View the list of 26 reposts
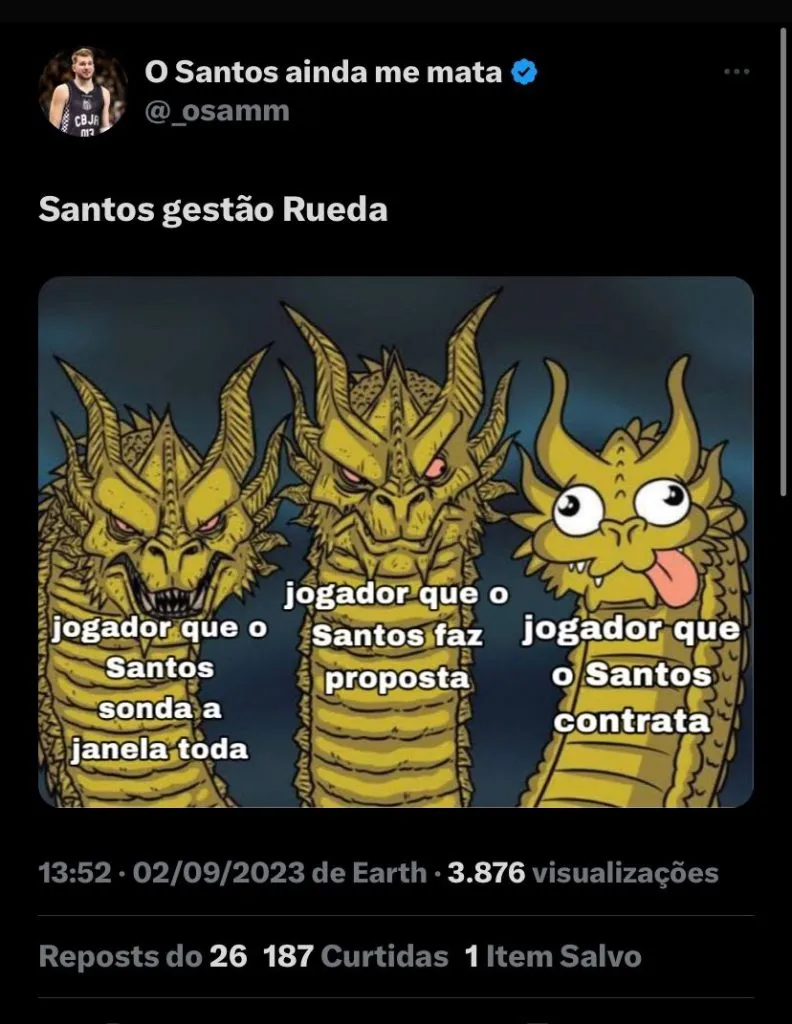Viewport: 792px width, 1024px height. point(142,956)
